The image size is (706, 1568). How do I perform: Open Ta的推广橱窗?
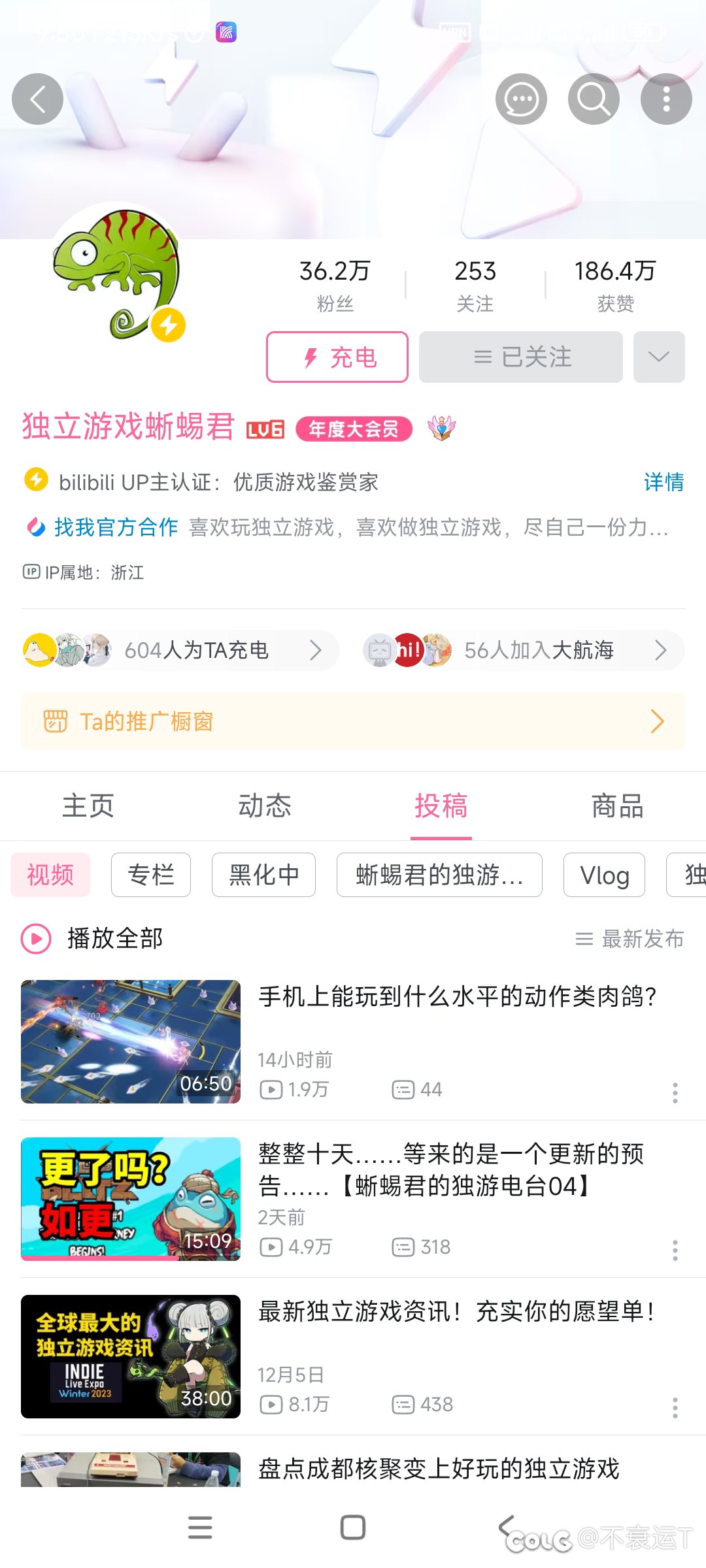pyautogui.click(x=353, y=721)
